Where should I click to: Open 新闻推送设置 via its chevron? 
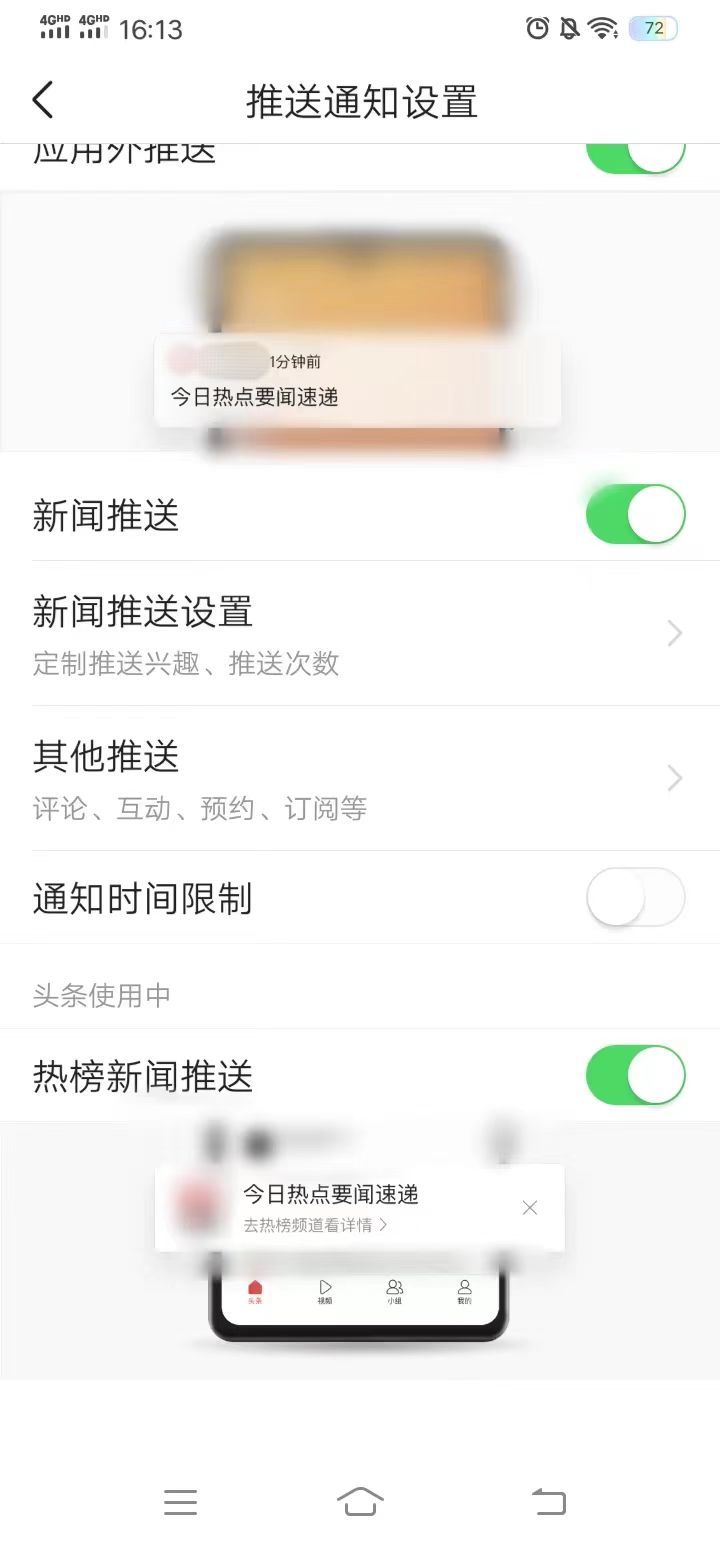tap(672, 633)
